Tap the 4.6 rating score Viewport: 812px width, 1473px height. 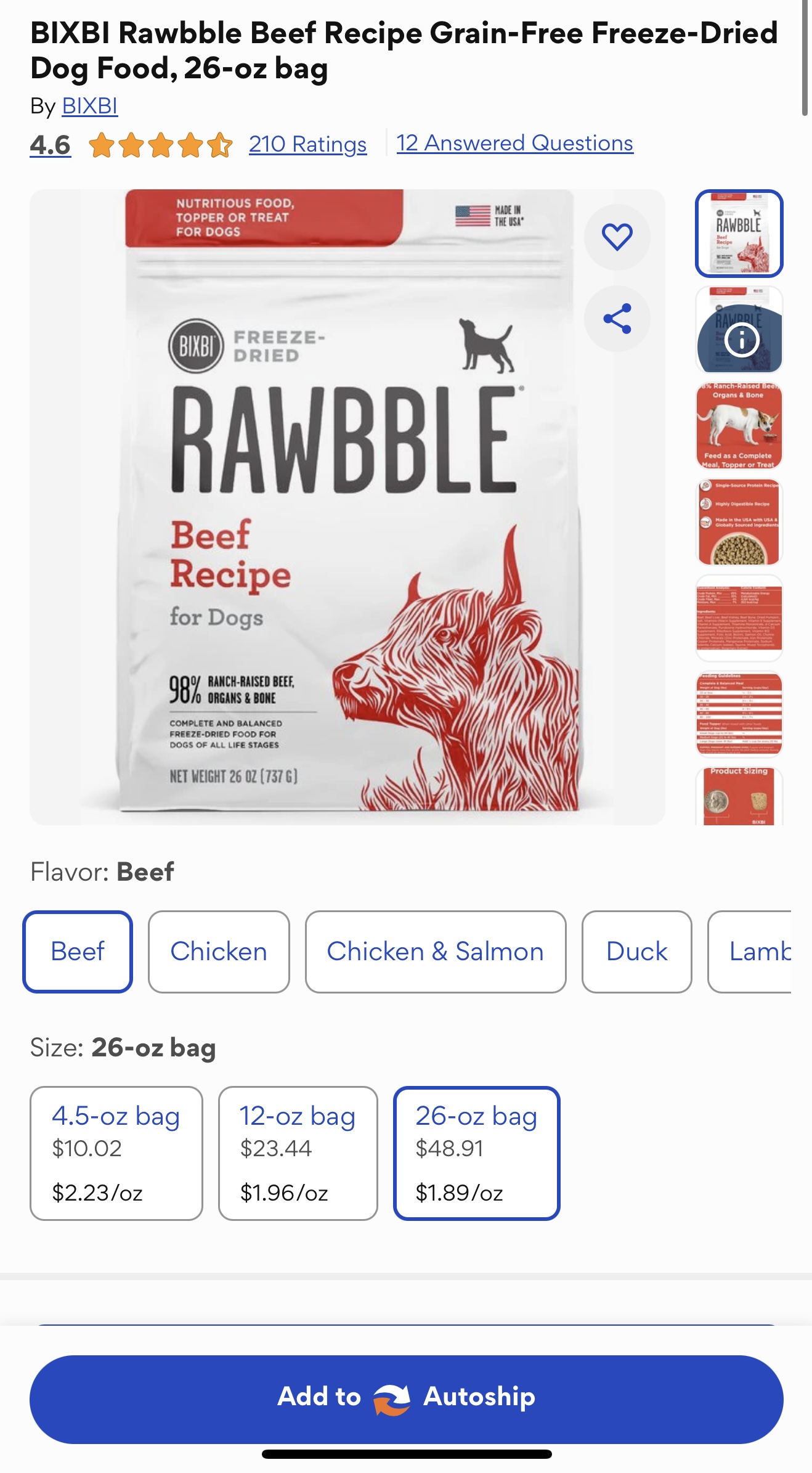[50, 145]
